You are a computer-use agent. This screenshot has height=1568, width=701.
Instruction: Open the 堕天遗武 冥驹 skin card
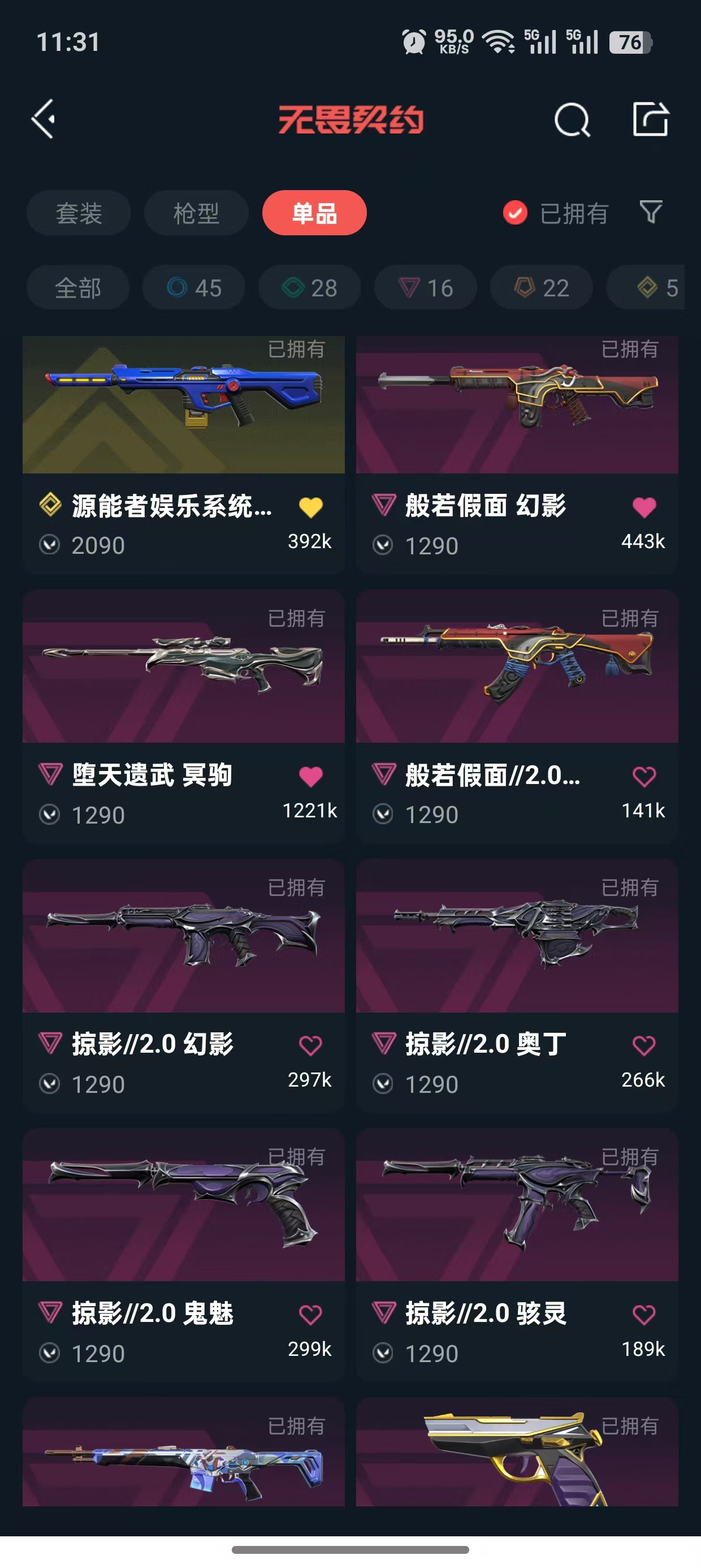coord(184,717)
